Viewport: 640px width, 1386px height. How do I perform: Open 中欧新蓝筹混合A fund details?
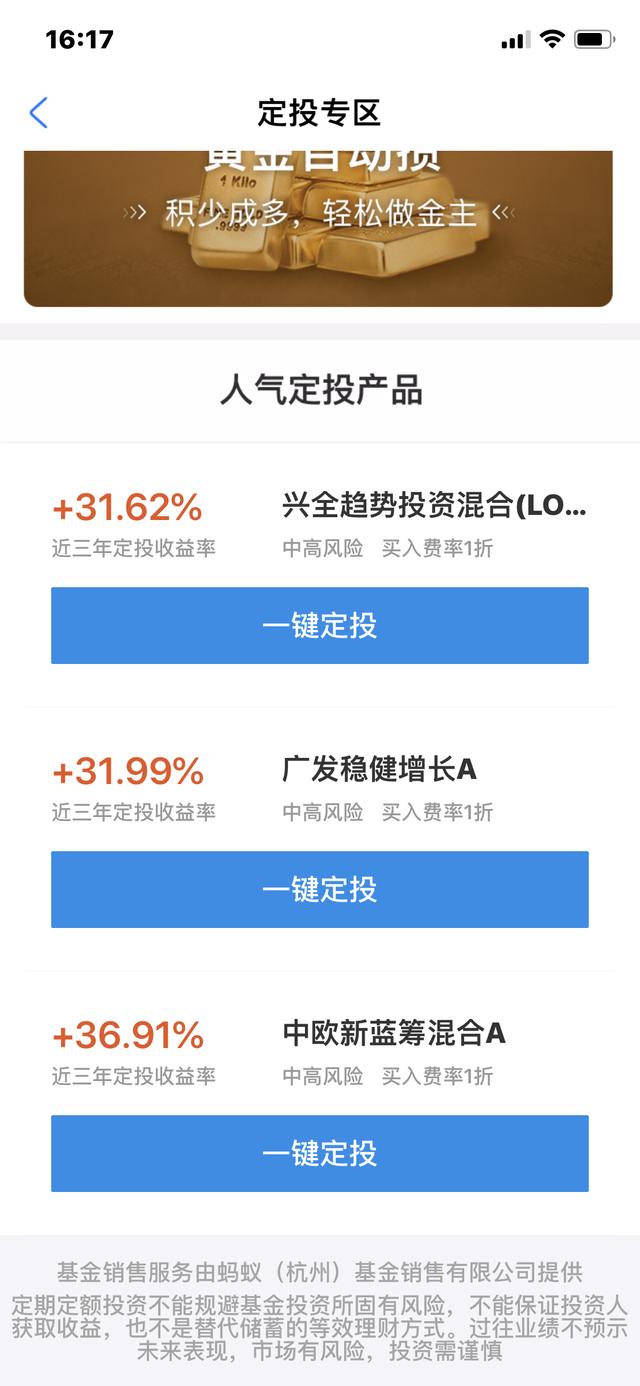click(394, 1034)
